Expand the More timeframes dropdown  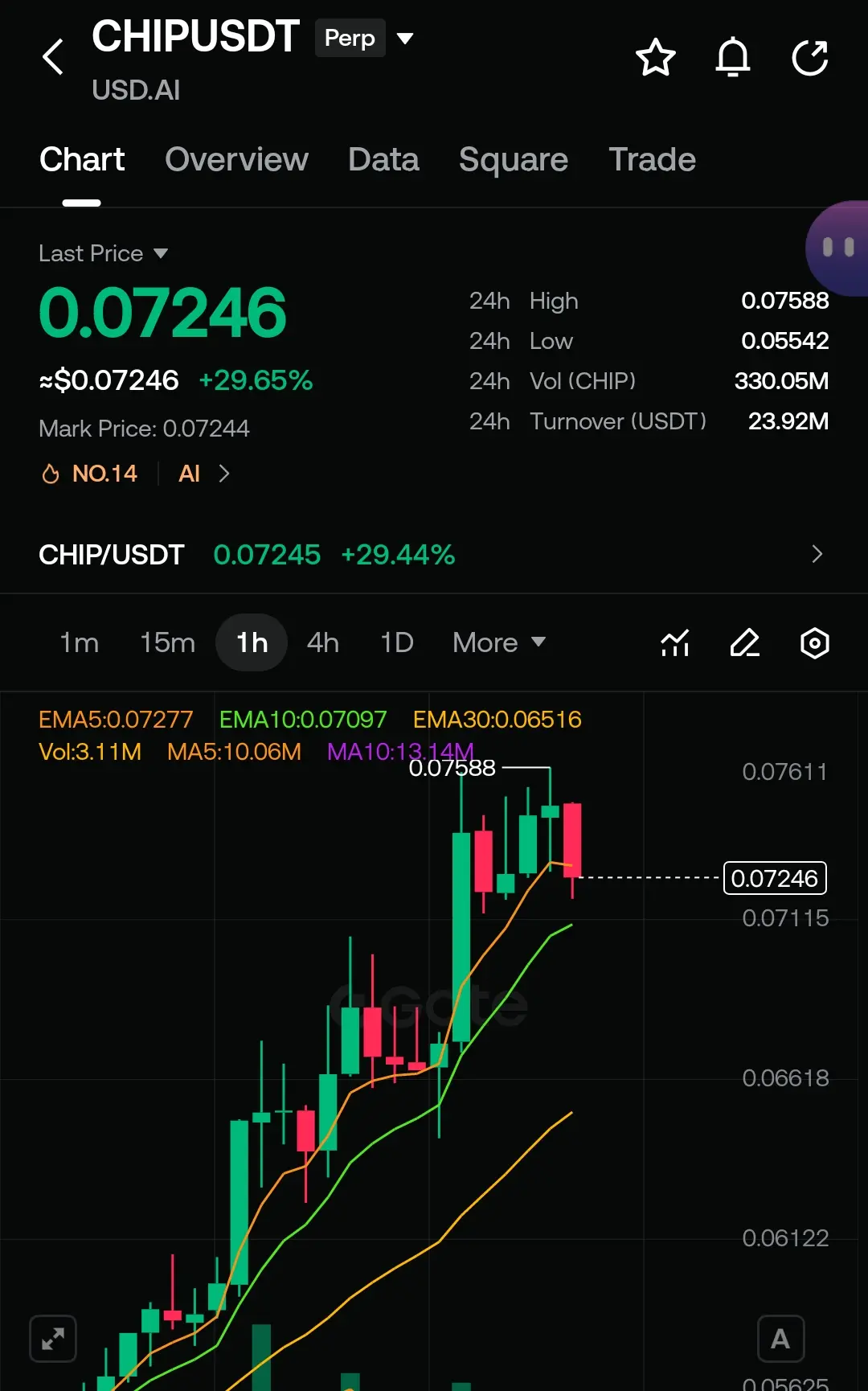tap(499, 642)
